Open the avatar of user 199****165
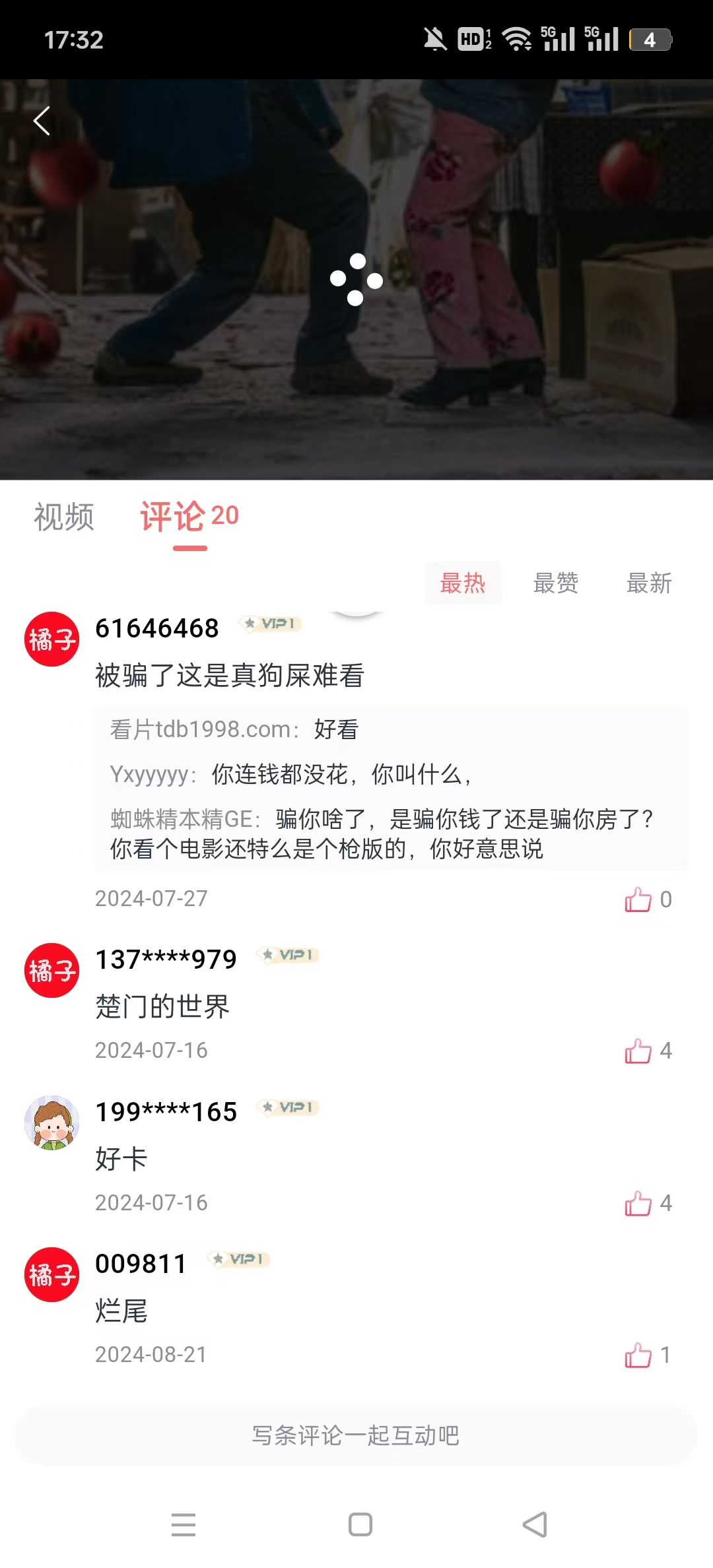 point(51,1123)
